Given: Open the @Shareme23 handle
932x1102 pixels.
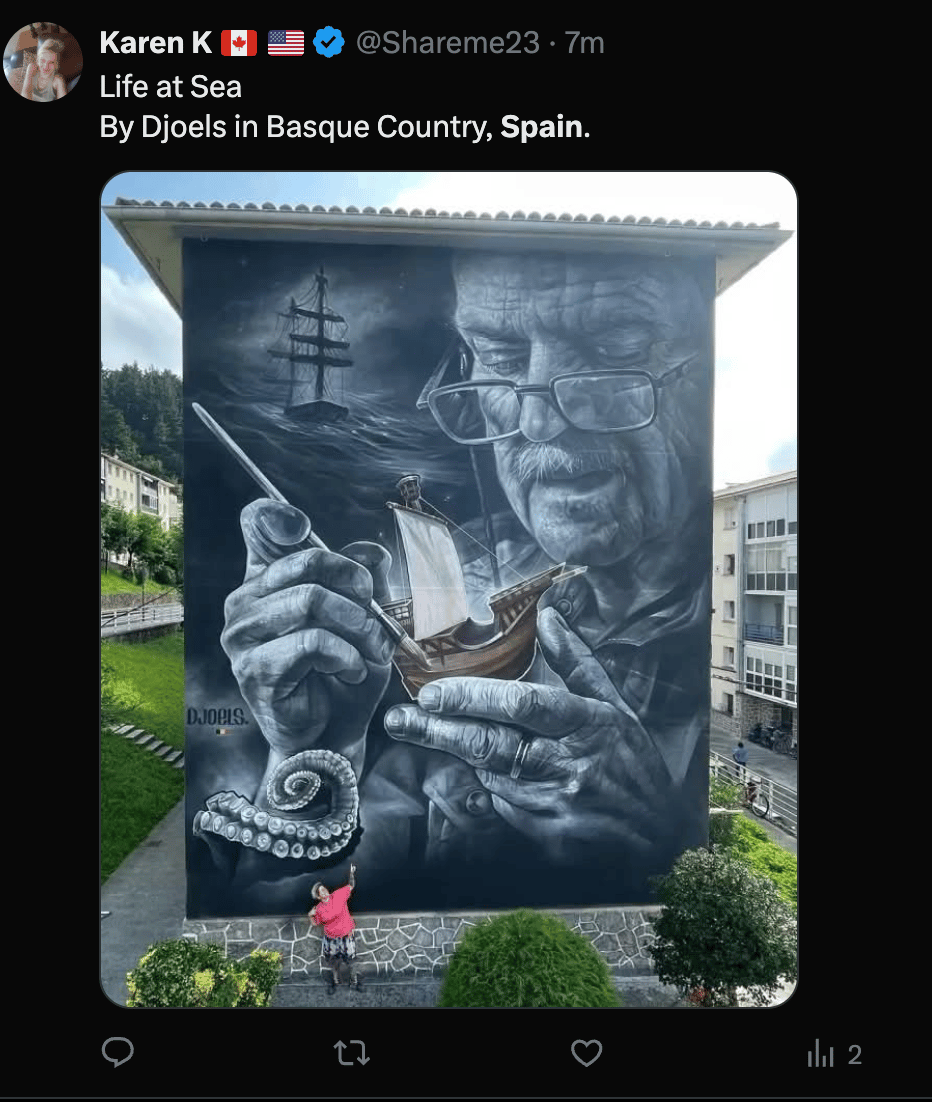Looking at the screenshot, I should (x=448, y=42).
